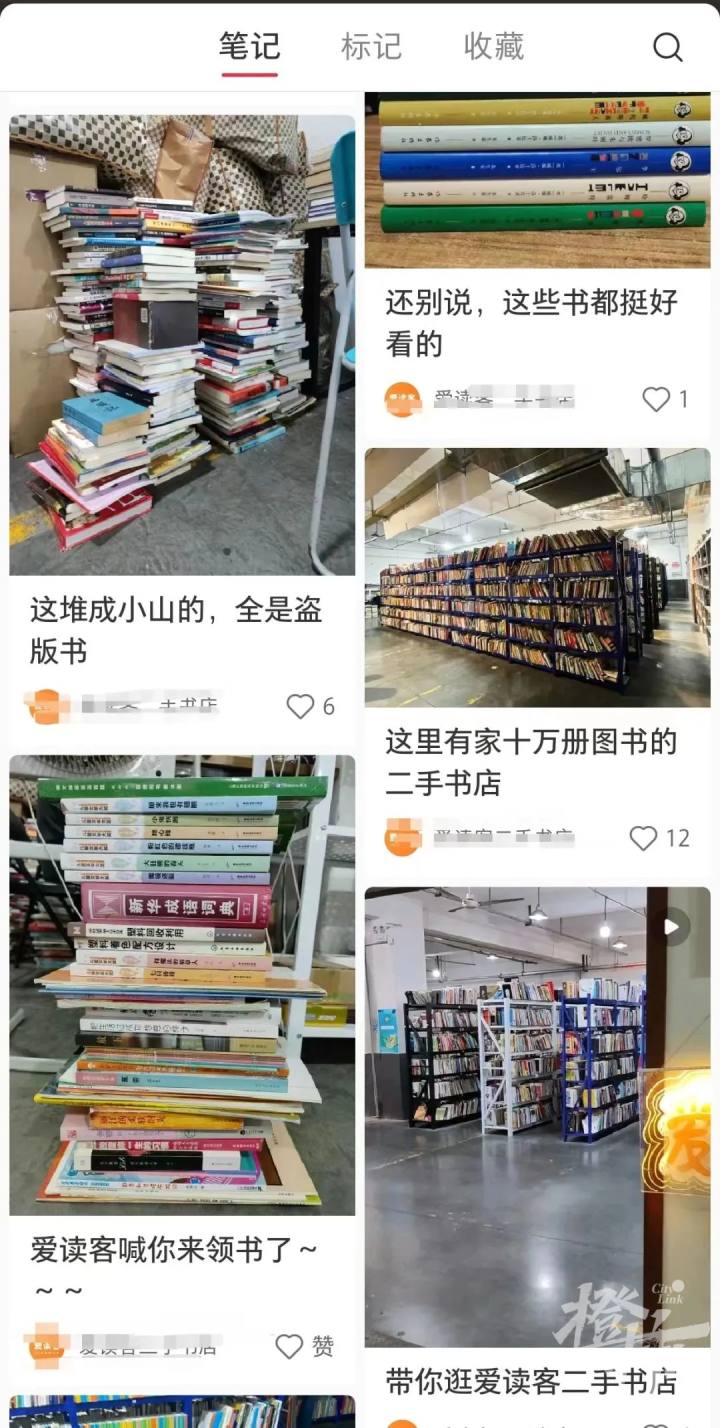Image resolution: width=720 pixels, height=1428 pixels.
Task: Tap the avatar on the 还别说 post
Action: [x=401, y=399]
